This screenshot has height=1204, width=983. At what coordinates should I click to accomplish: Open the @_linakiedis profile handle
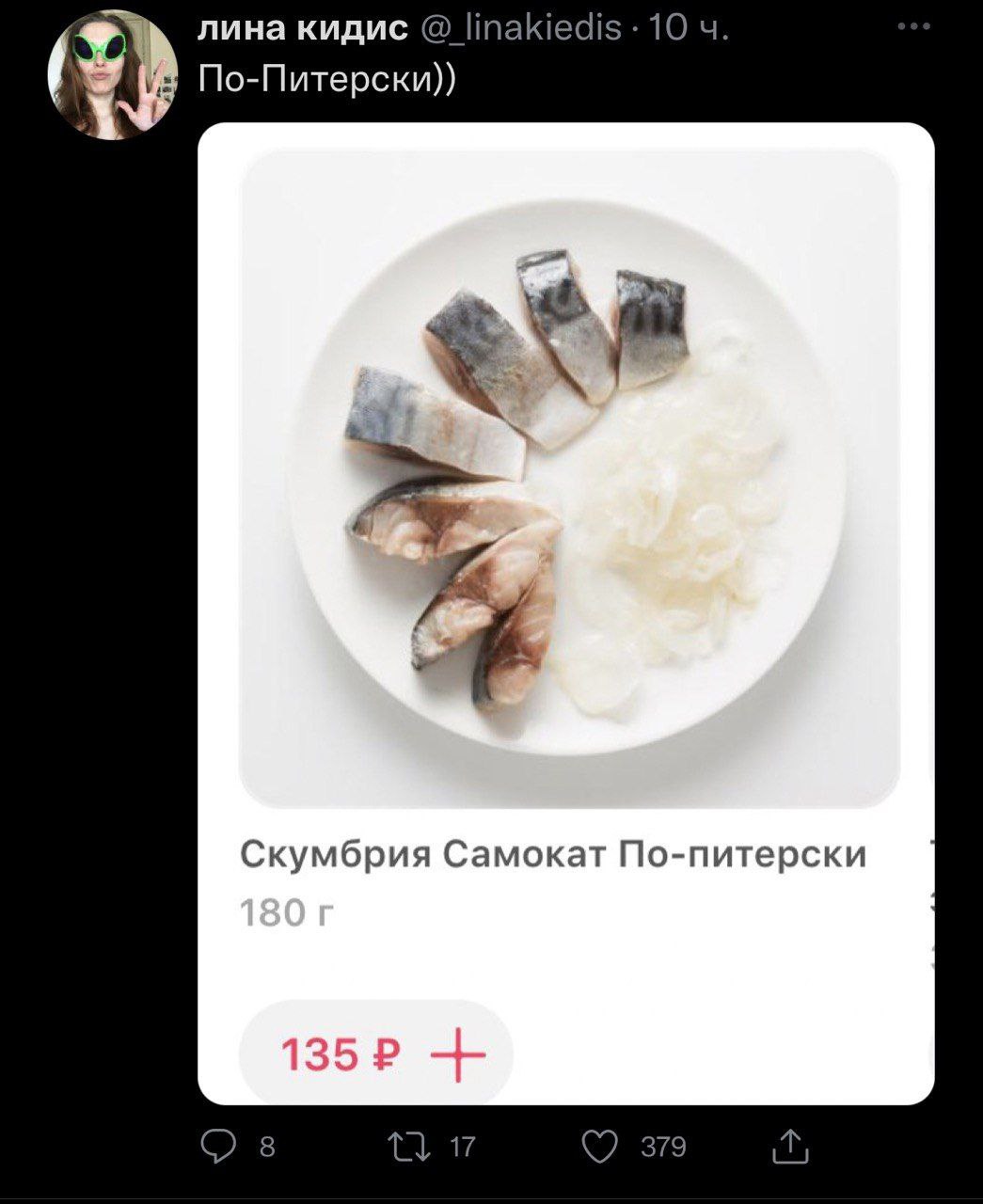[x=520, y=29]
